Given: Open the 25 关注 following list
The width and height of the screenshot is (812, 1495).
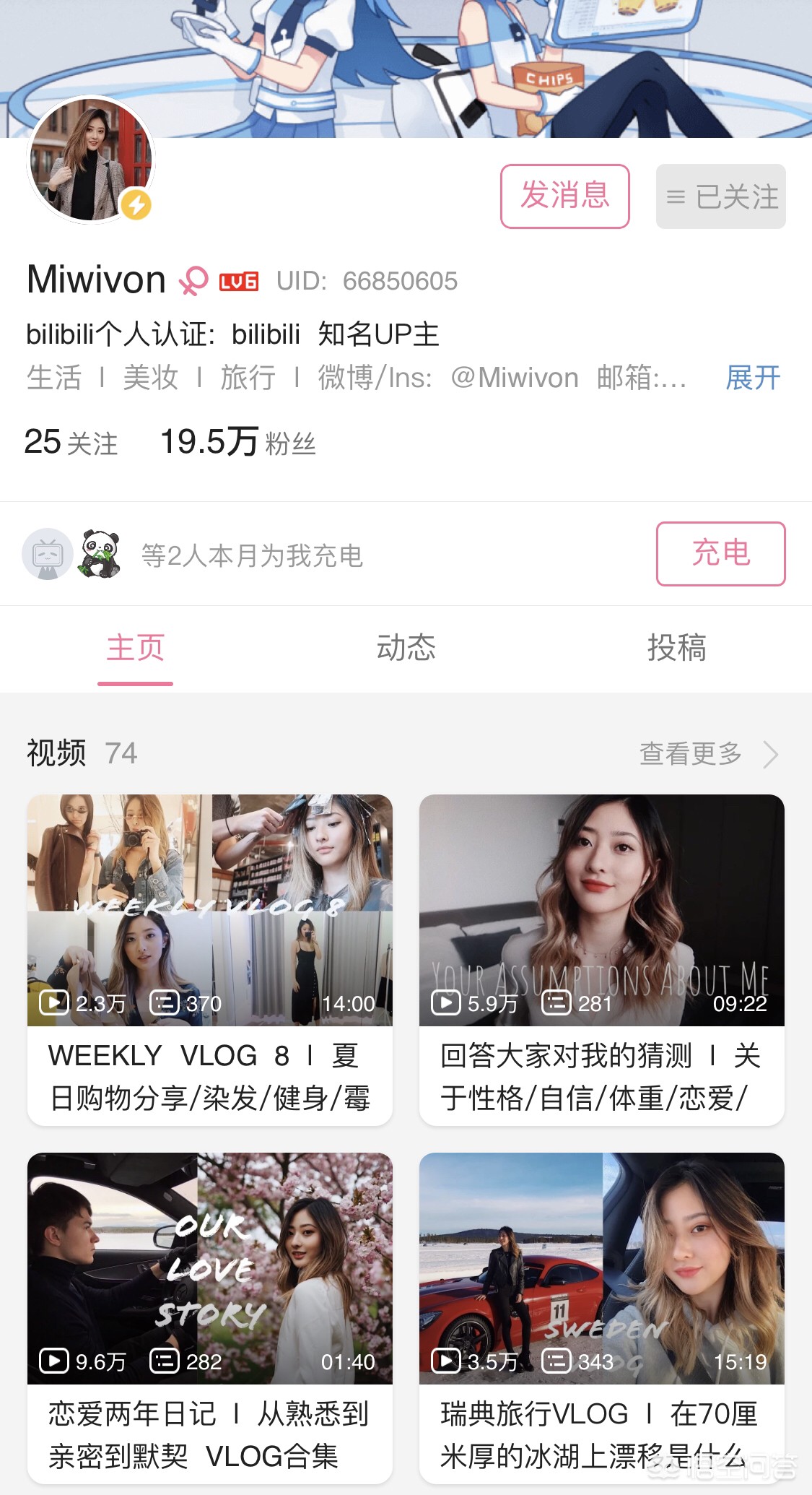Looking at the screenshot, I should click(x=71, y=442).
